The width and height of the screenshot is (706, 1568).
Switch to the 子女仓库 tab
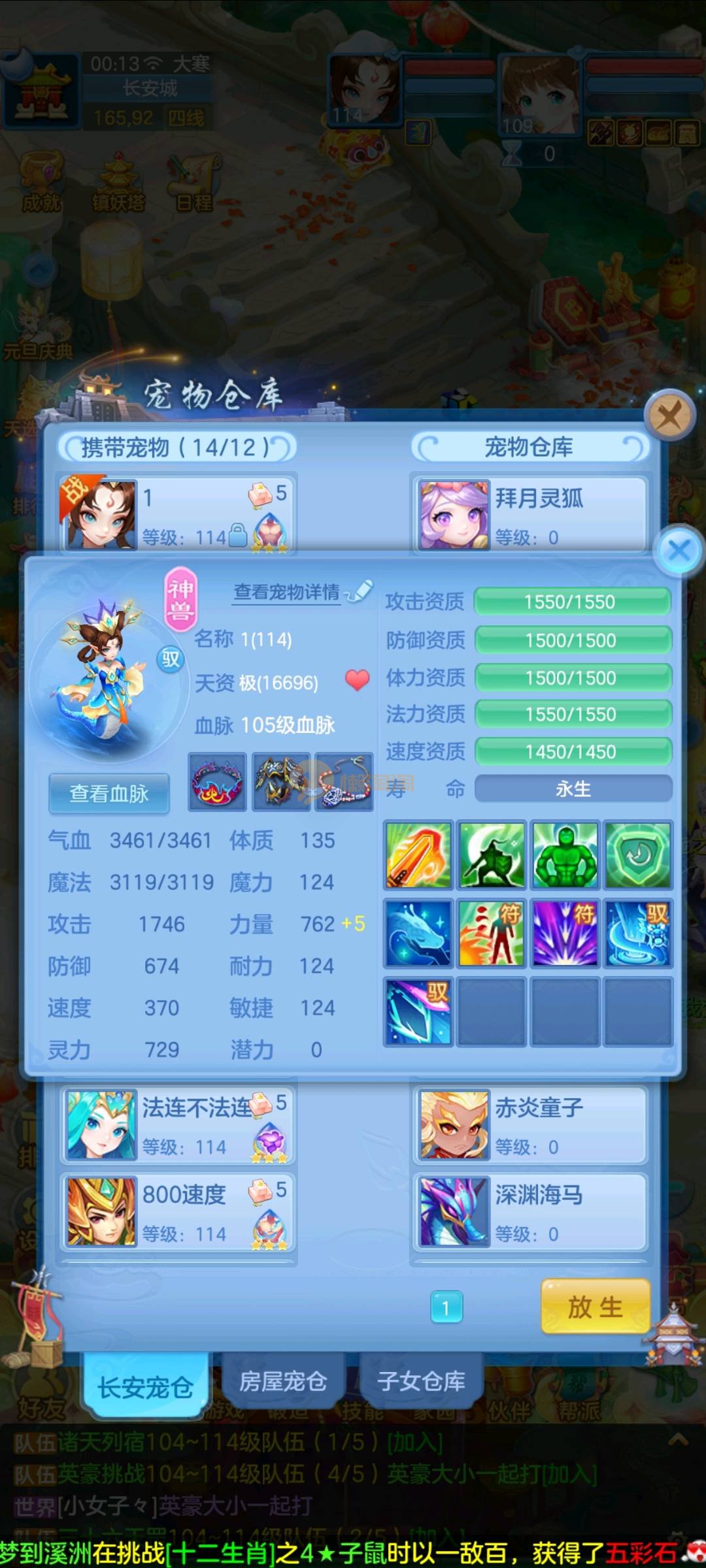[x=421, y=1381]
